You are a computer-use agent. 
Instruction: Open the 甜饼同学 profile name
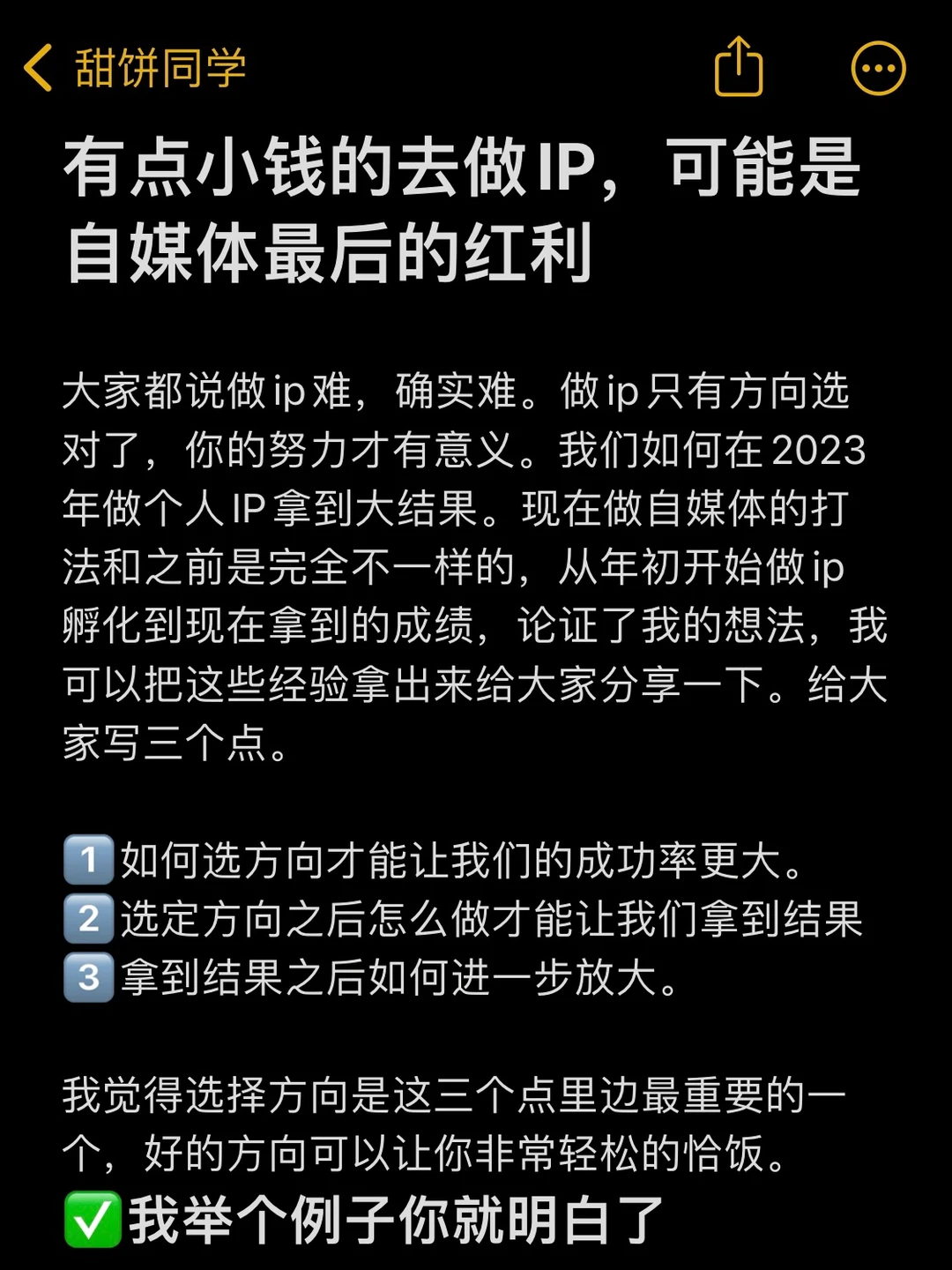pyautogui.click(x=159, y=67)
